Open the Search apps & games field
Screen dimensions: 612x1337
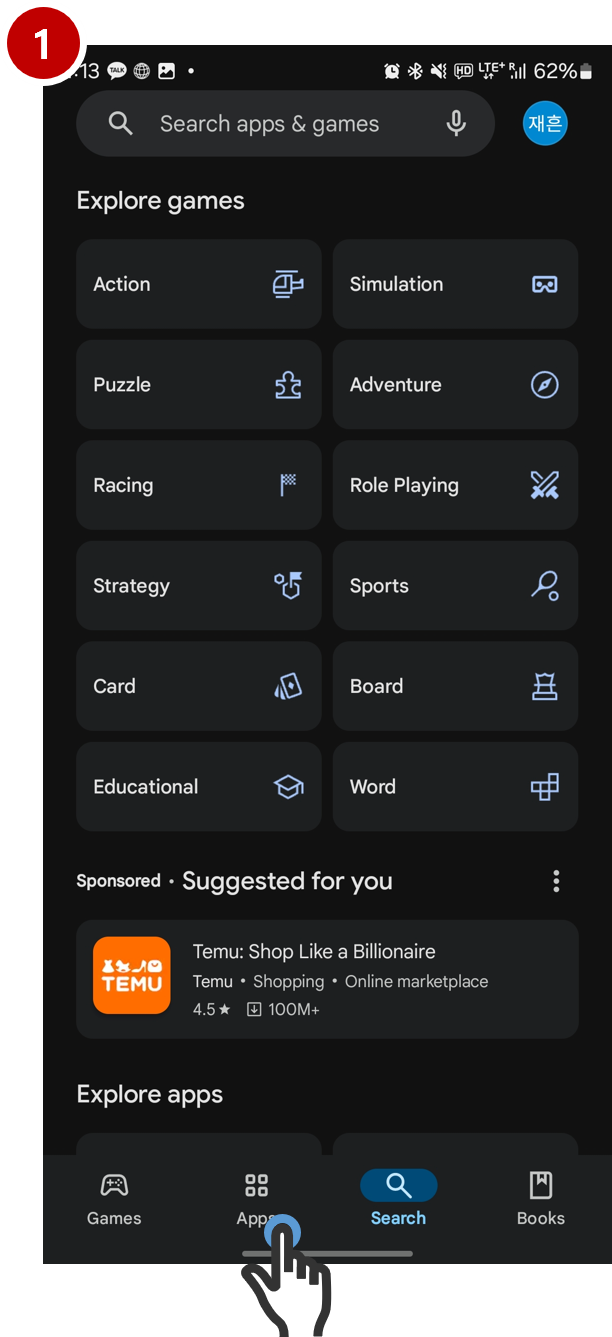270,124
